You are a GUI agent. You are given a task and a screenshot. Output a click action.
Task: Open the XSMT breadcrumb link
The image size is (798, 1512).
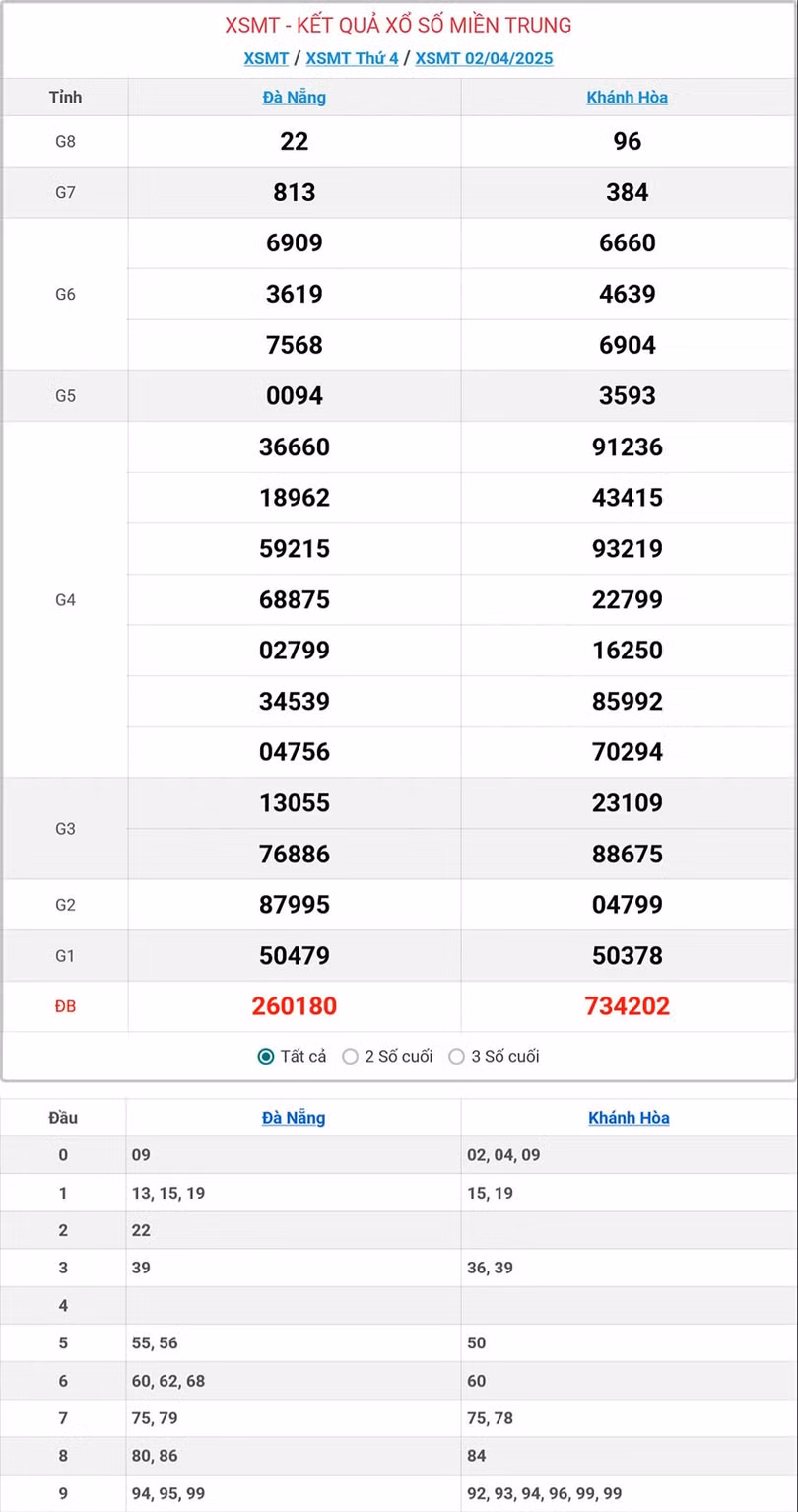tap(266, 58)
